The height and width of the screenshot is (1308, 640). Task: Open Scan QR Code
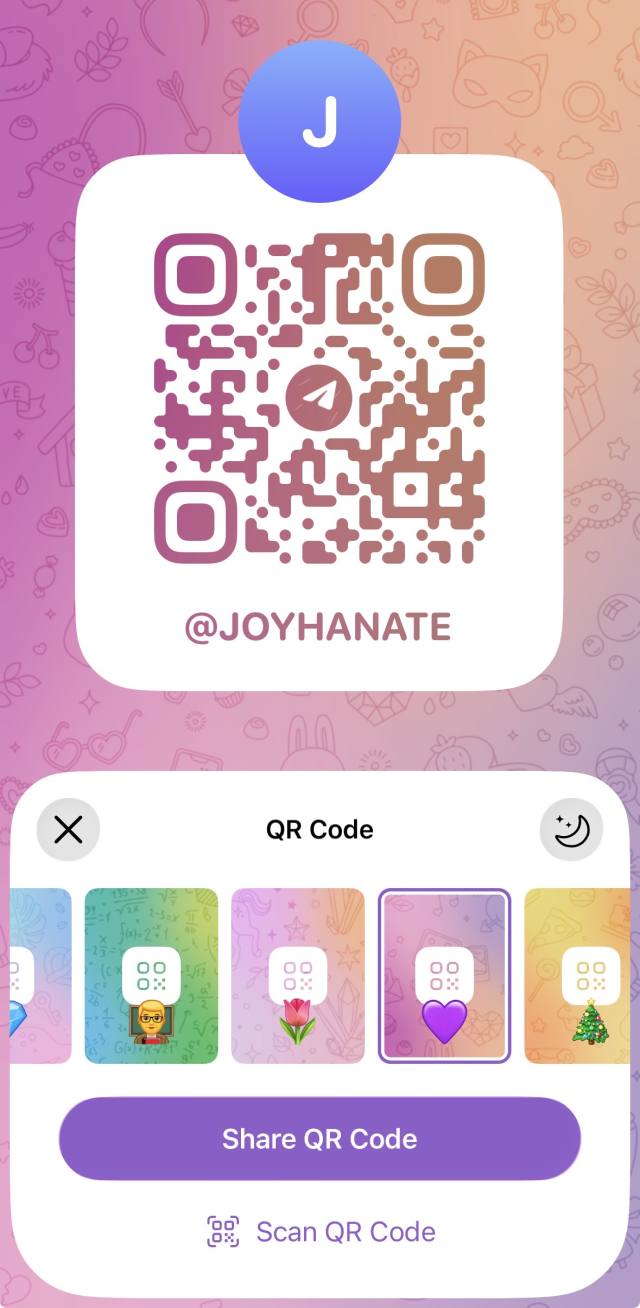pos(320,1231)
